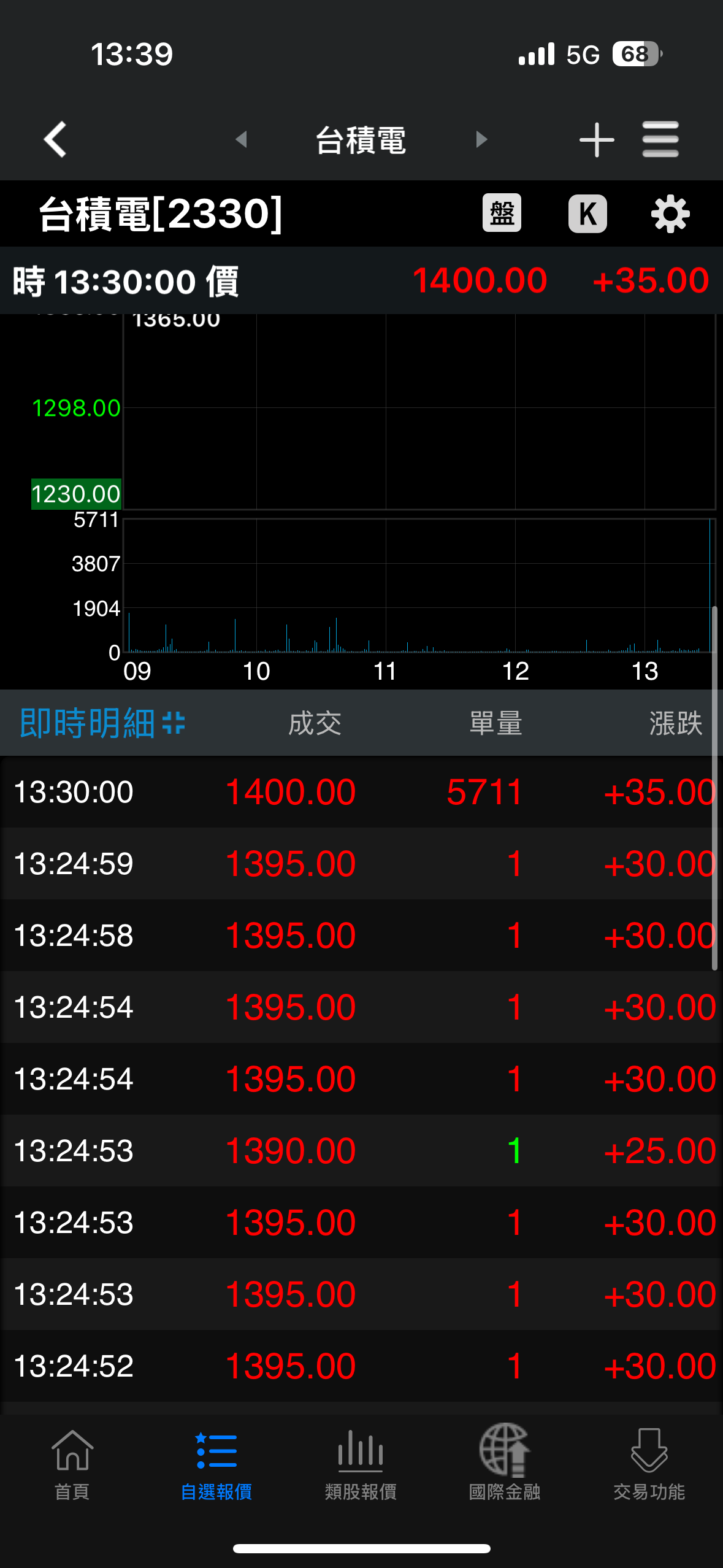Switch to the next stock arrow
Viewport: 723px width, 1568px height.
coord(481,139)
